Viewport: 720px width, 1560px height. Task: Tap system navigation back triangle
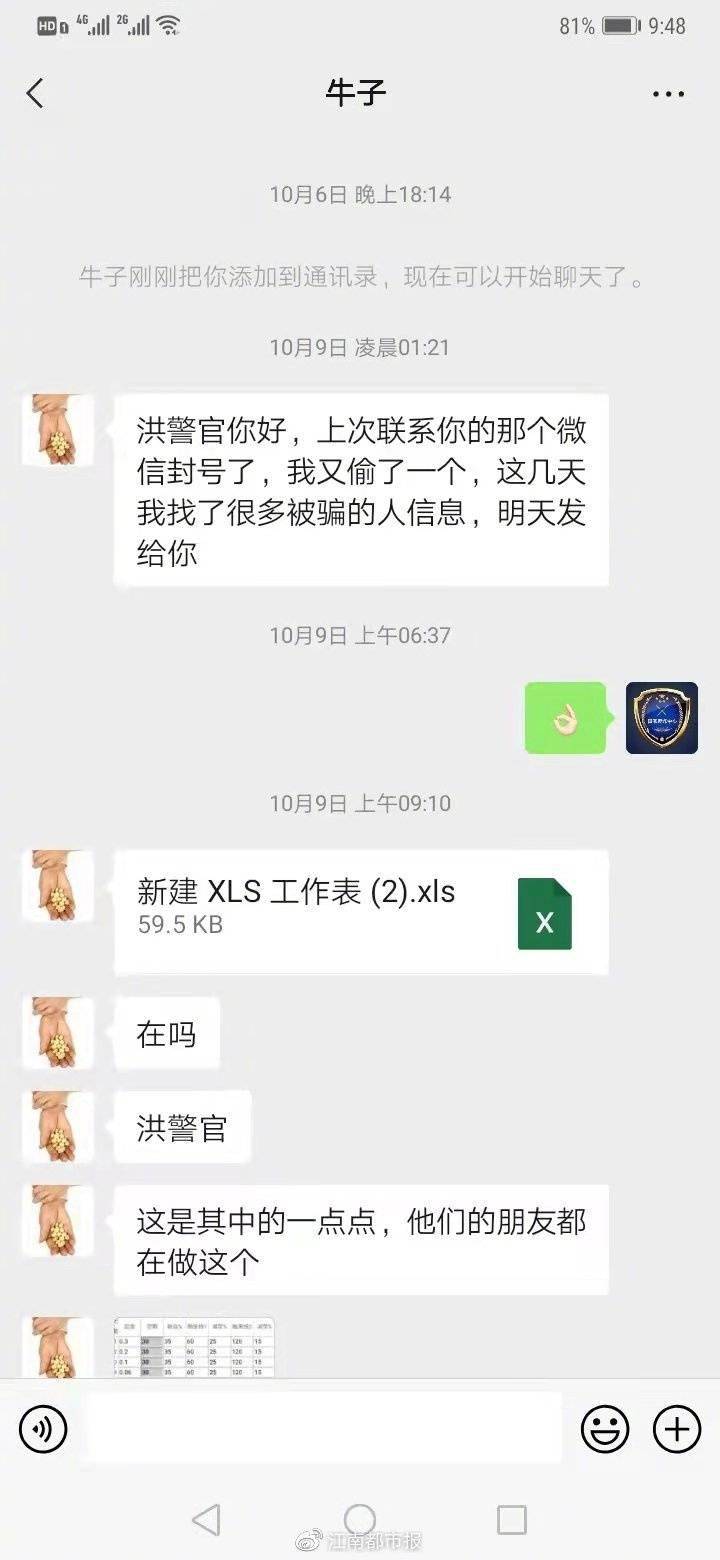(x=206, y=1520)
